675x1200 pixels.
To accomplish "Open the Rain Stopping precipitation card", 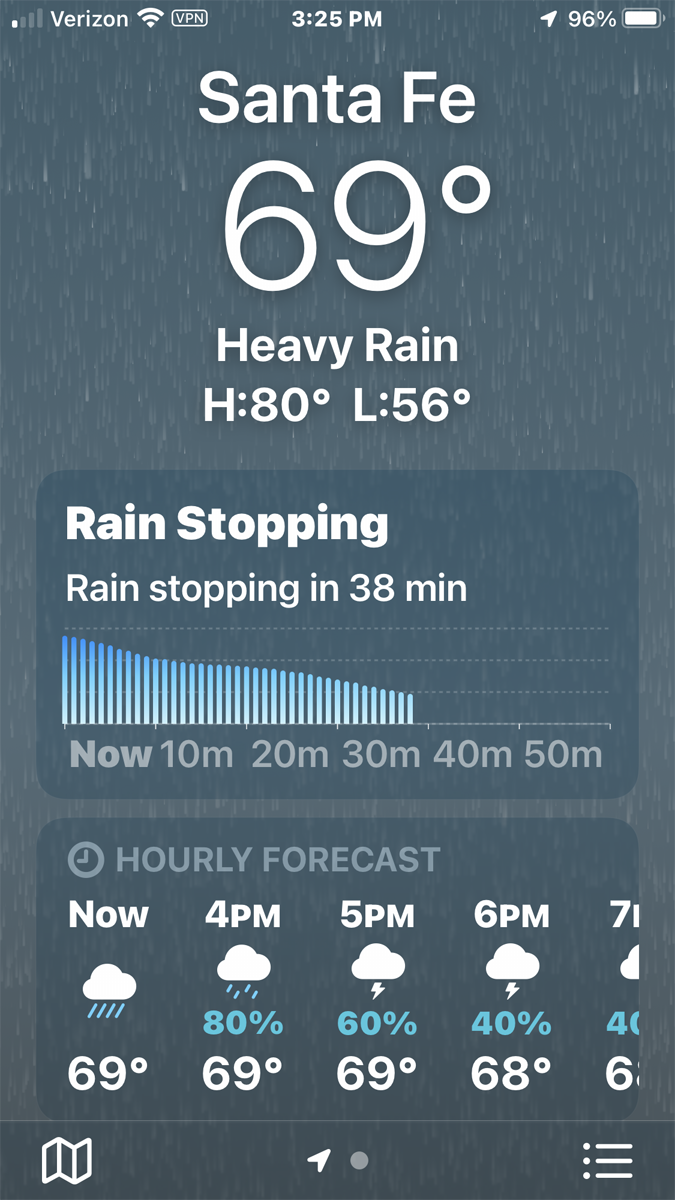I will [x=337, y=634].
